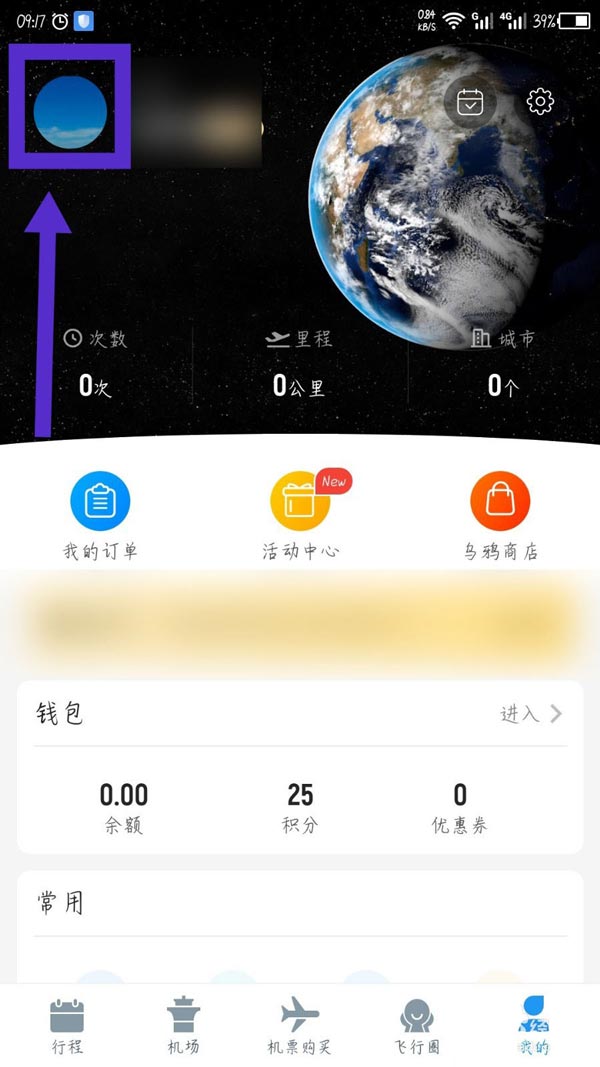Enter the 钱包 wallet

(x=531, y=714)
